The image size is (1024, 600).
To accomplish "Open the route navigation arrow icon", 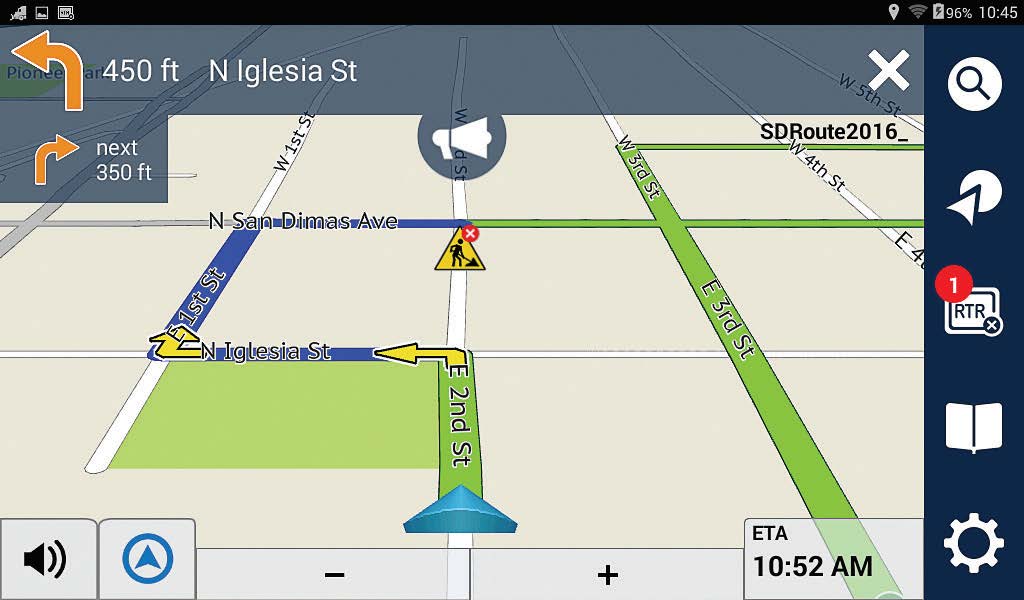I will tap(974, 198).
